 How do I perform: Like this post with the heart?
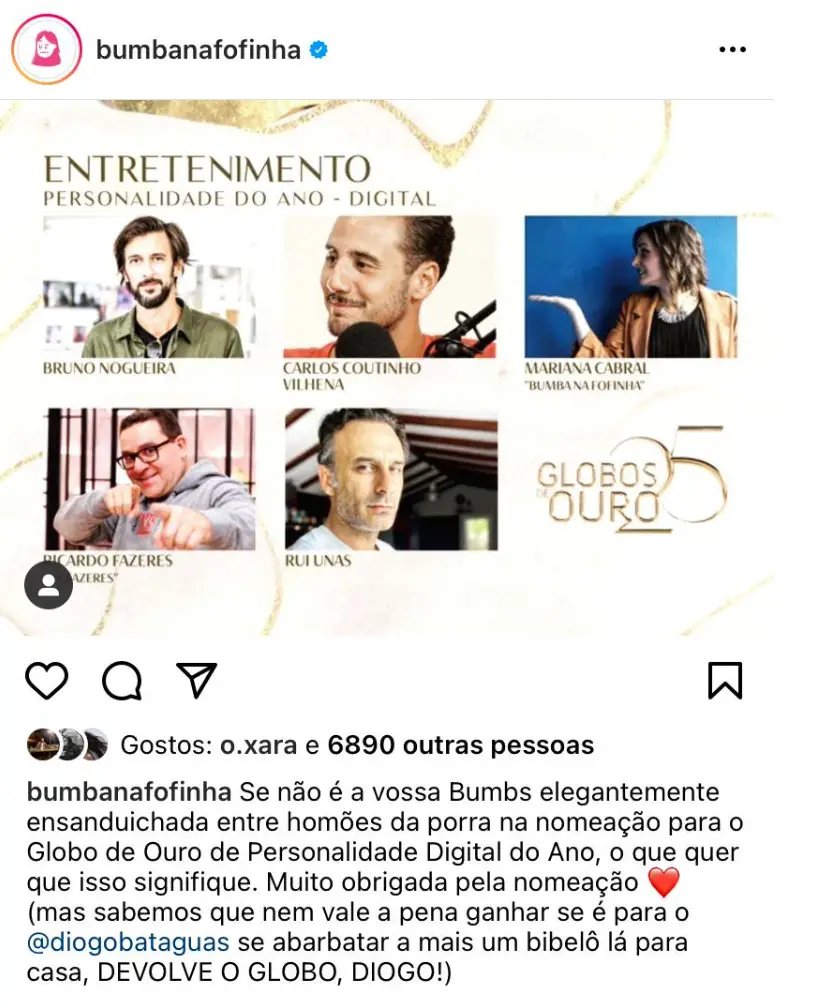(x=46, y=681)
